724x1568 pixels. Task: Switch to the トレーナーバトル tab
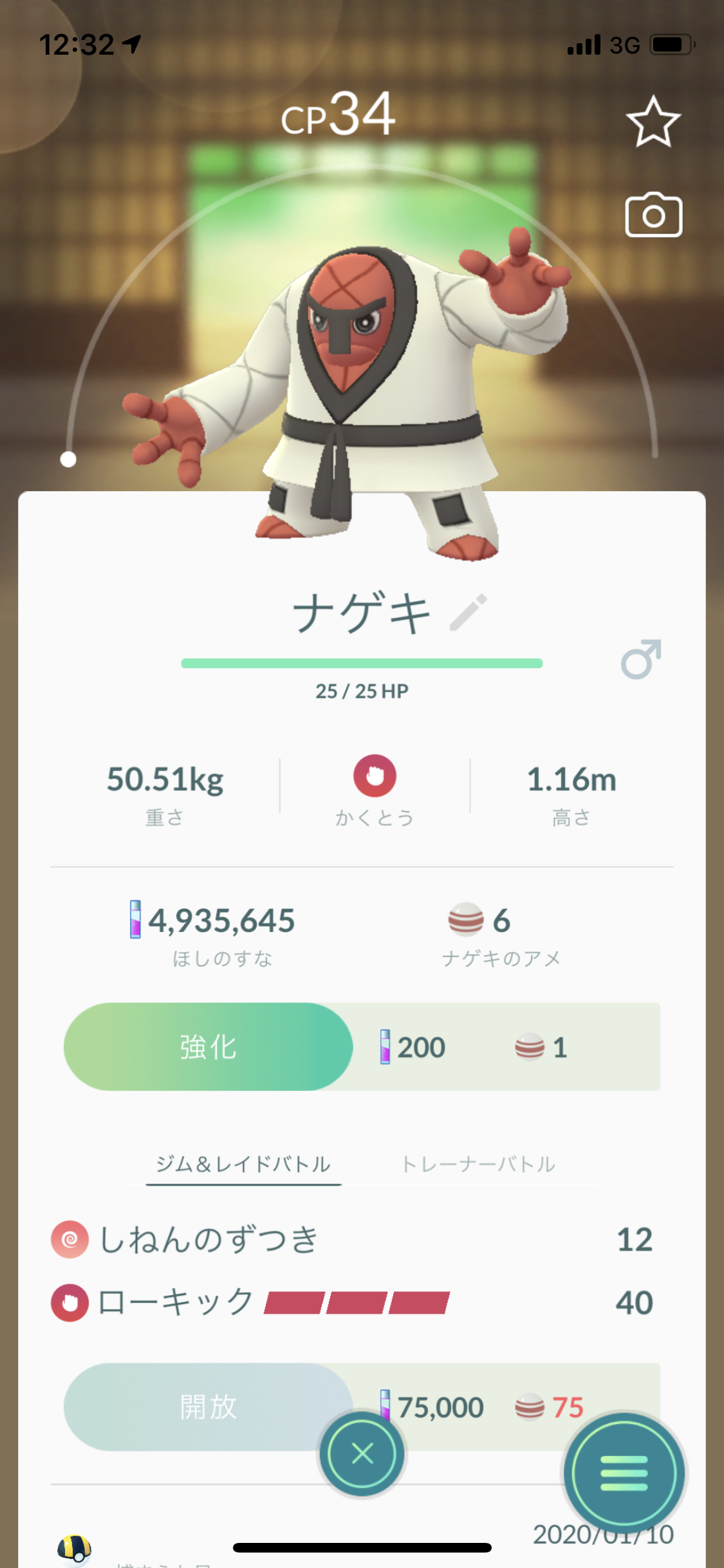click(x=478, y=1164)
